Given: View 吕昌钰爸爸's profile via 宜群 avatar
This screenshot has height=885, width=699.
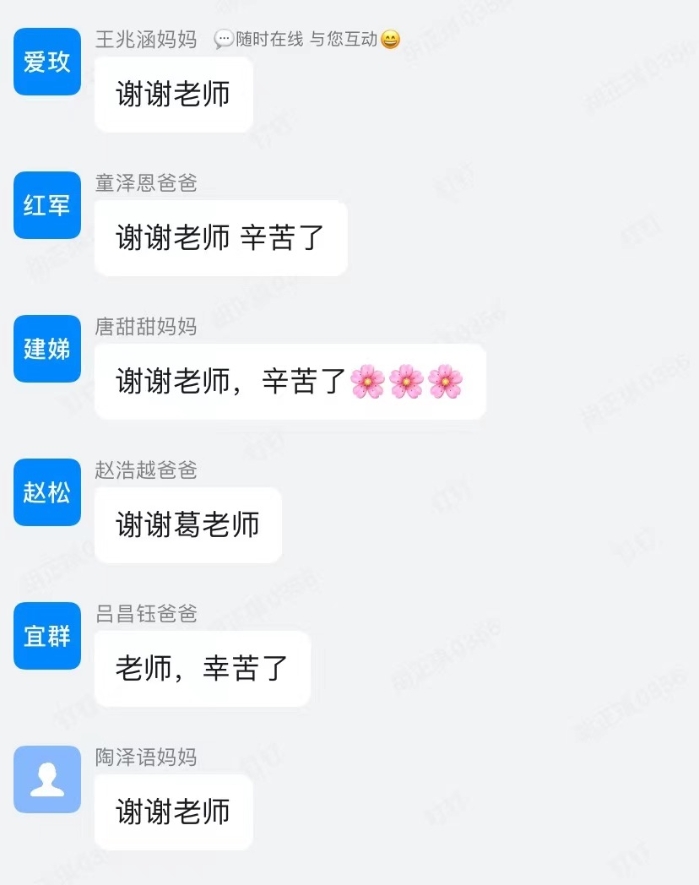Looking at the screenshot, I should (x=47, y=636).
